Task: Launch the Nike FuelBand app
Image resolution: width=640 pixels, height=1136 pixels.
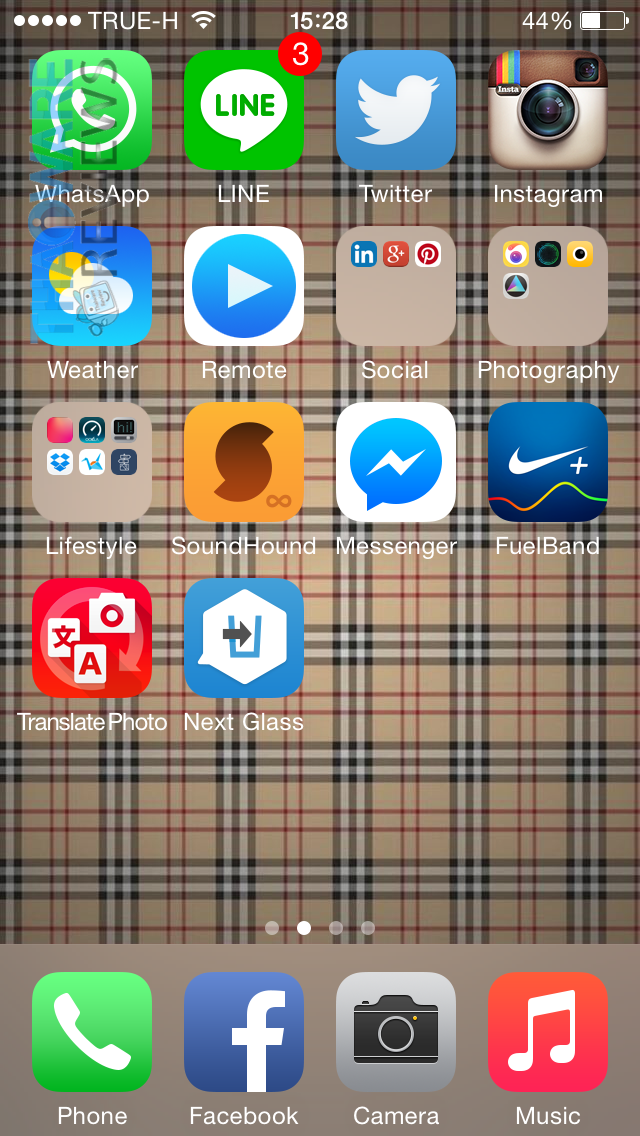Action: tap(548, 462)
